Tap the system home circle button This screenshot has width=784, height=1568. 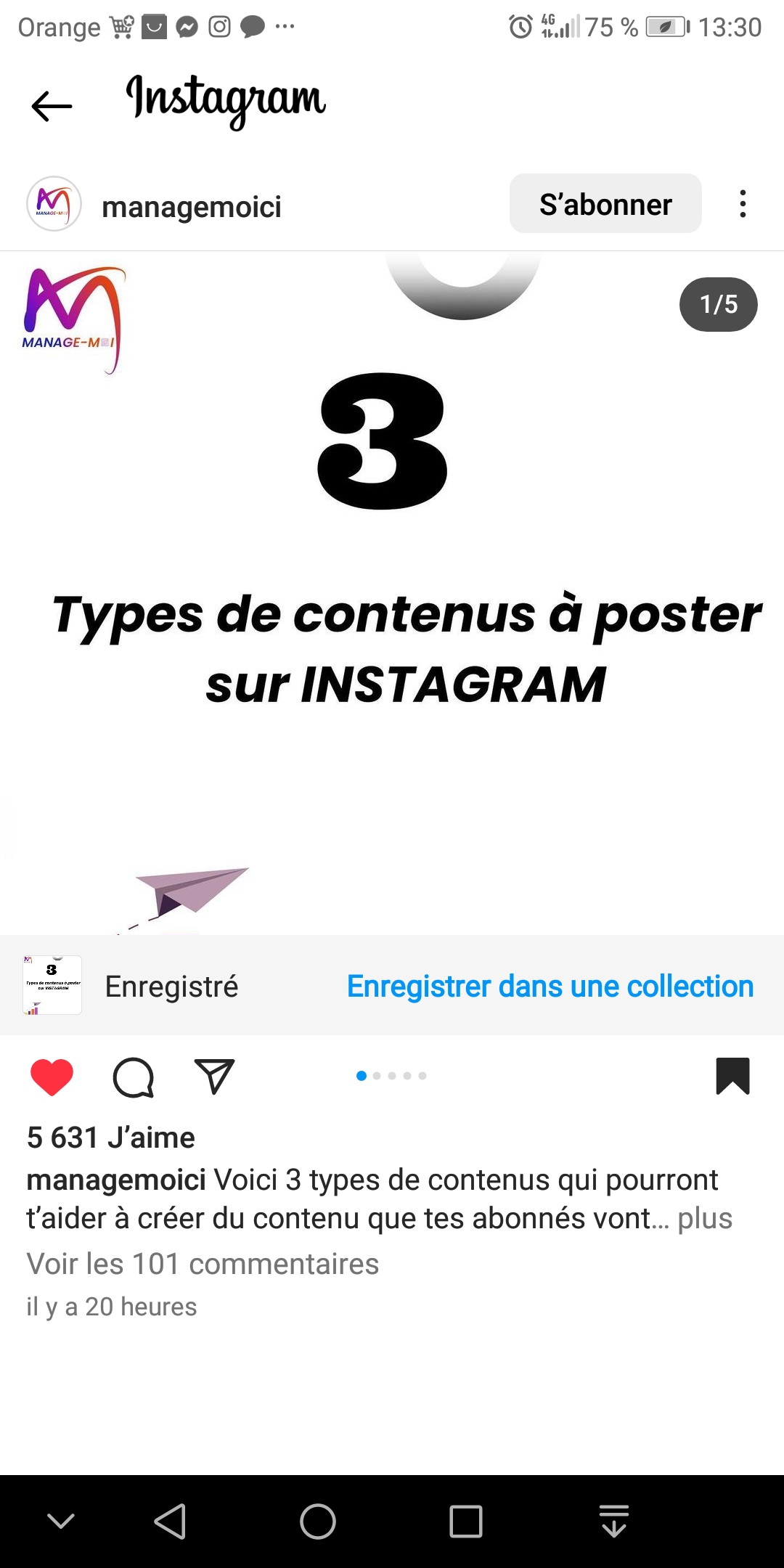click(318, 1521)
